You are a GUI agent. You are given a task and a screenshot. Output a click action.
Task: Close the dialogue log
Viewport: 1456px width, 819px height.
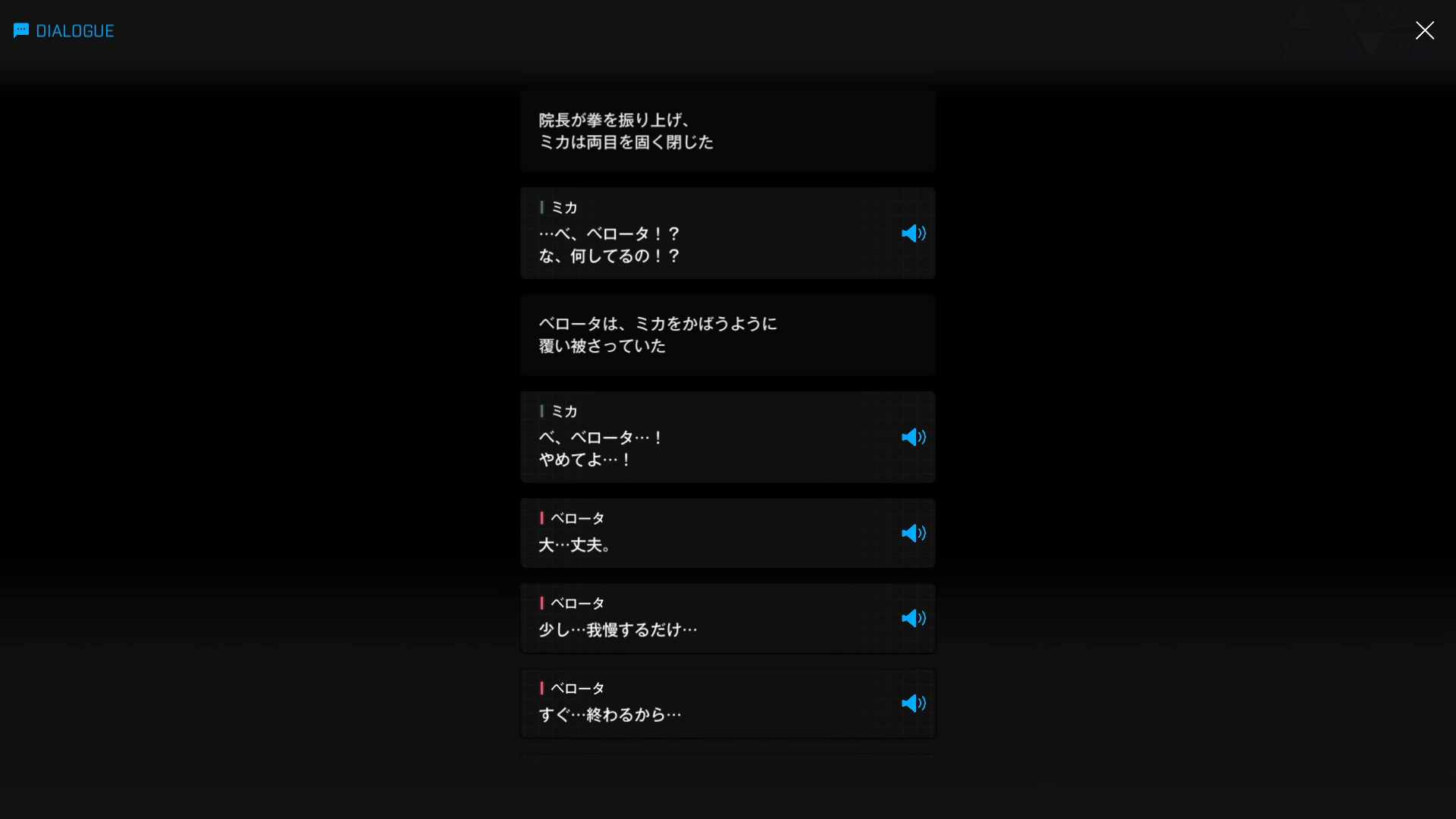point(1424,30)
